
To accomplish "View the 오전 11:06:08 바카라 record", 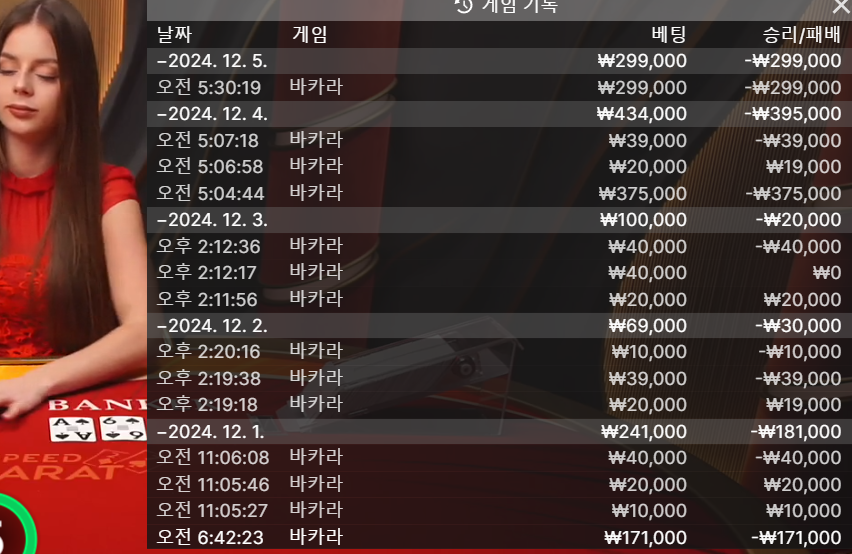I will [x=499, y=458].
